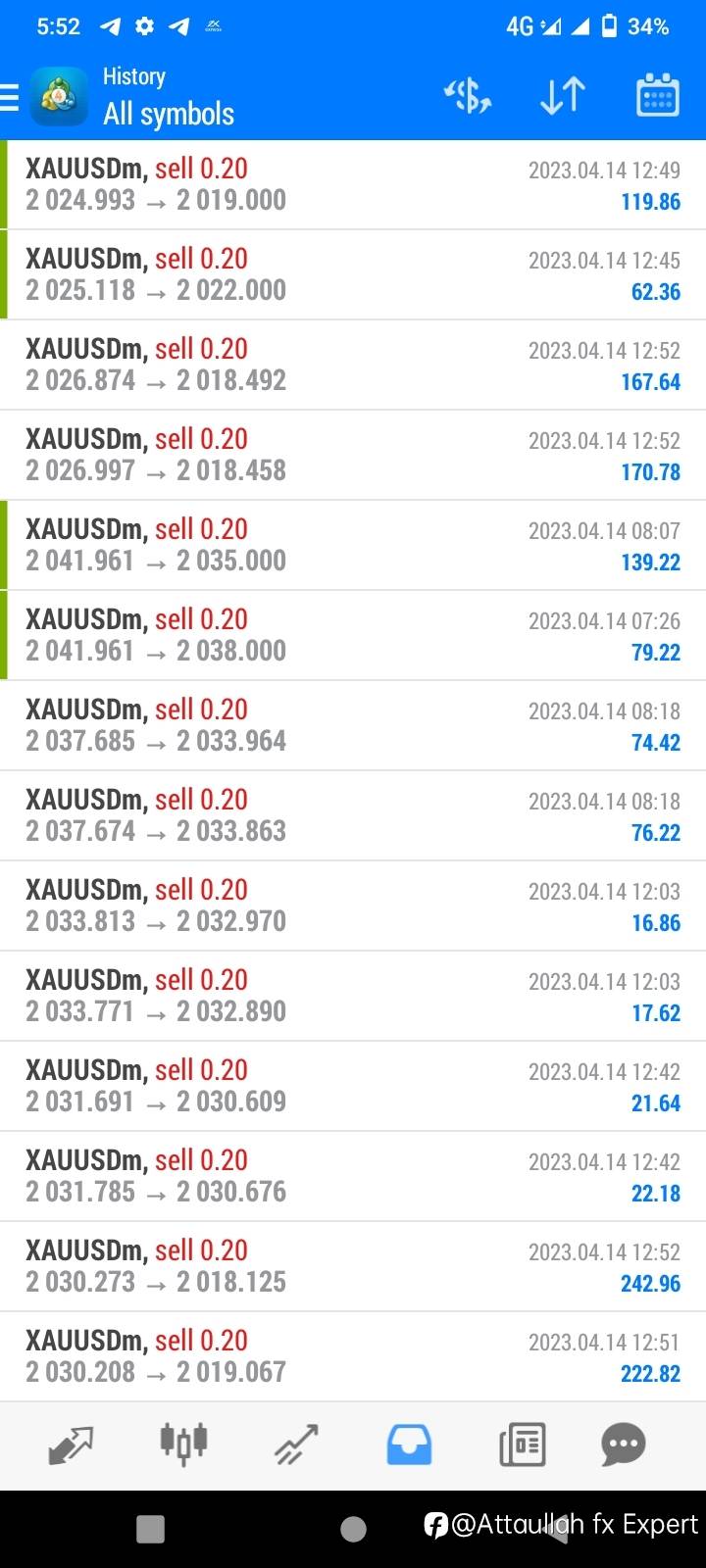The image size is (706, 1568).
Task: Open the News tab
Action: point(522,1445)
